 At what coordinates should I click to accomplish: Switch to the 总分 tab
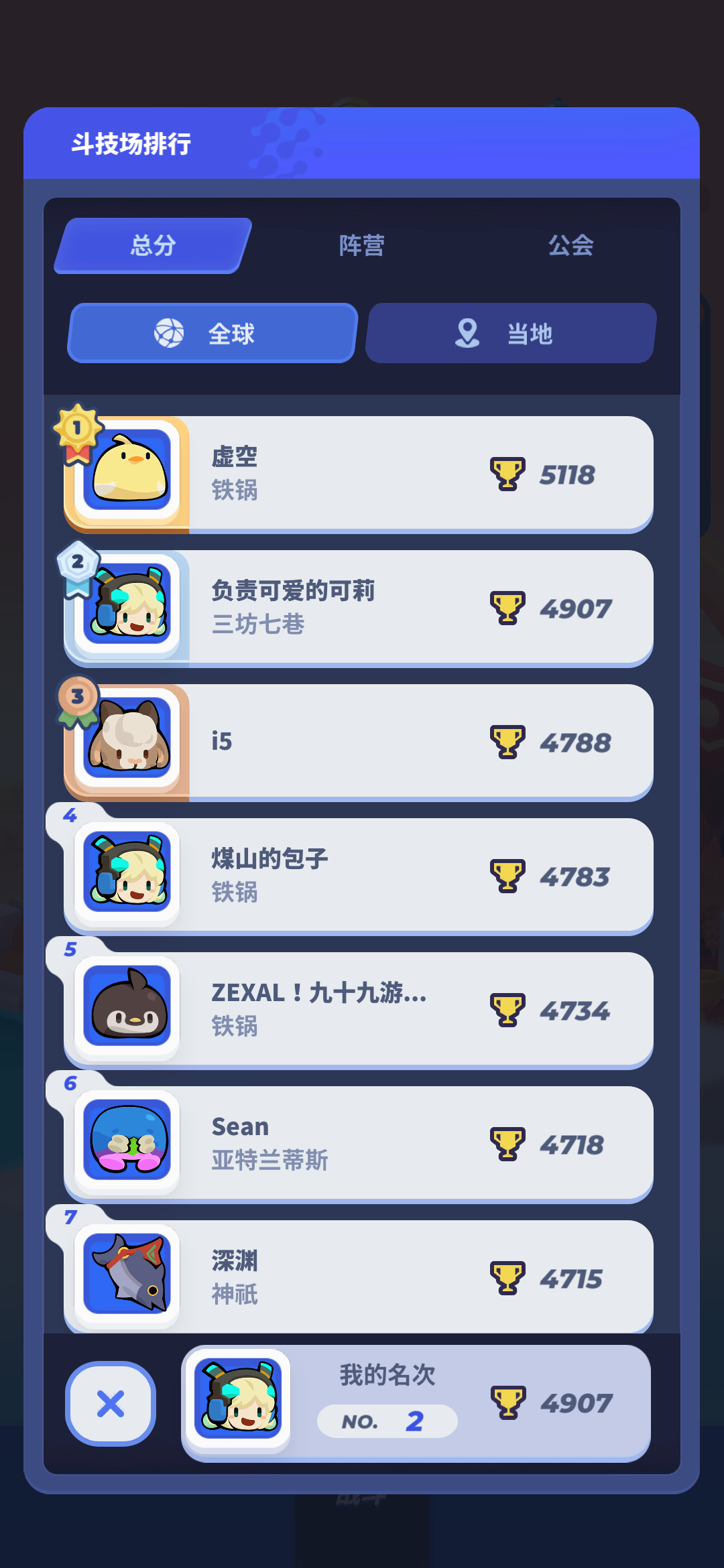(x=153, y=245)
